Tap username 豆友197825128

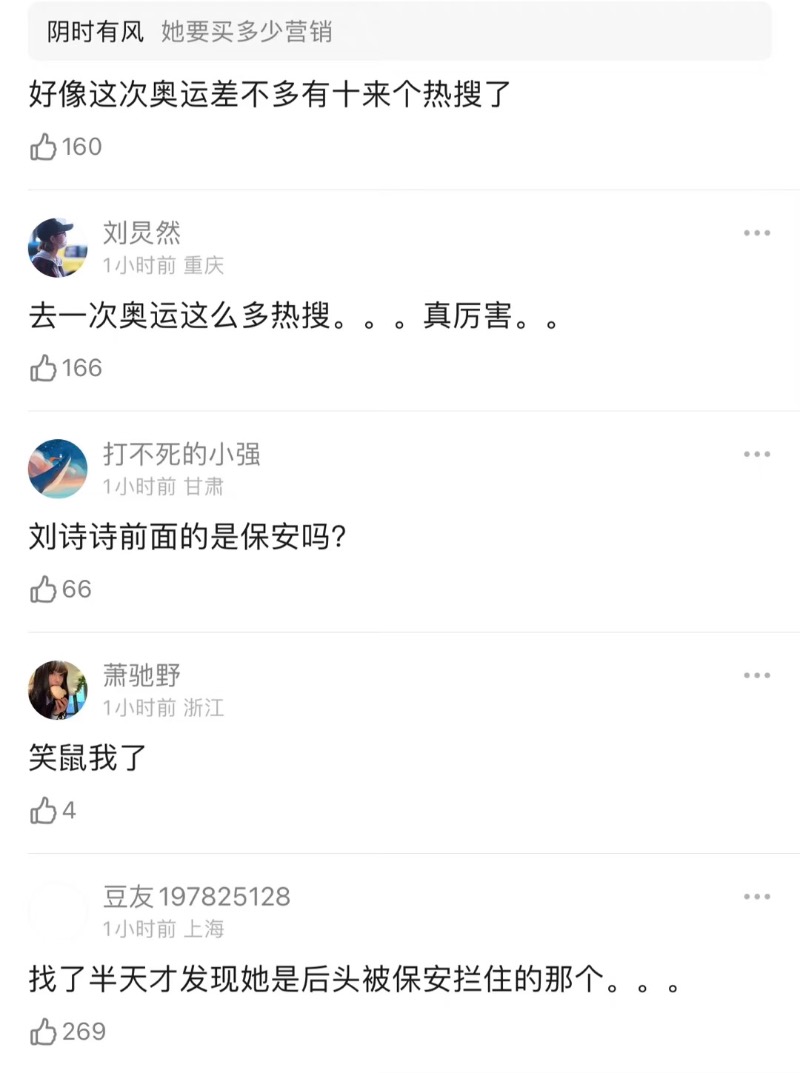point(197,896)
